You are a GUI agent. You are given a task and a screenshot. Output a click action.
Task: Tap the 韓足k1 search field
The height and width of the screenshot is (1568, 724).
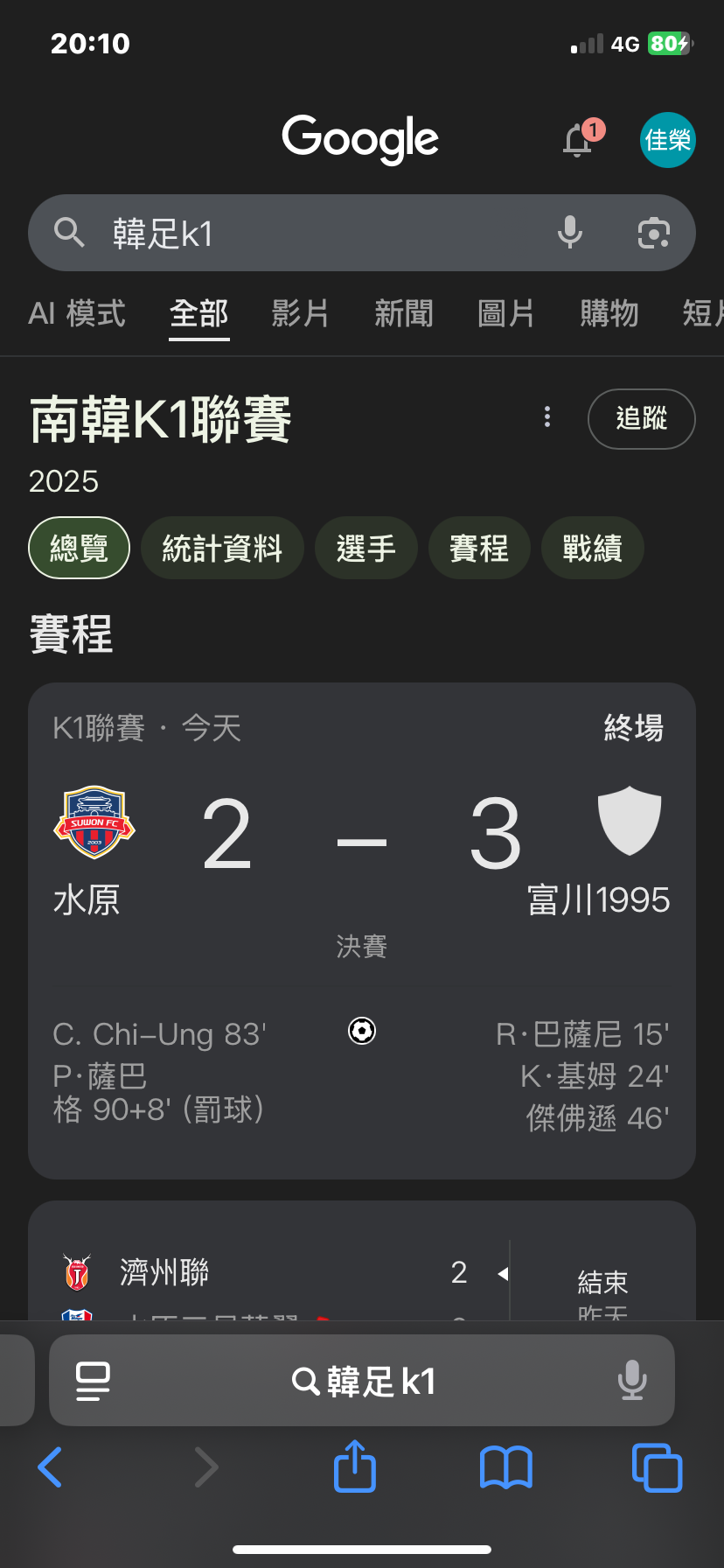324,234
